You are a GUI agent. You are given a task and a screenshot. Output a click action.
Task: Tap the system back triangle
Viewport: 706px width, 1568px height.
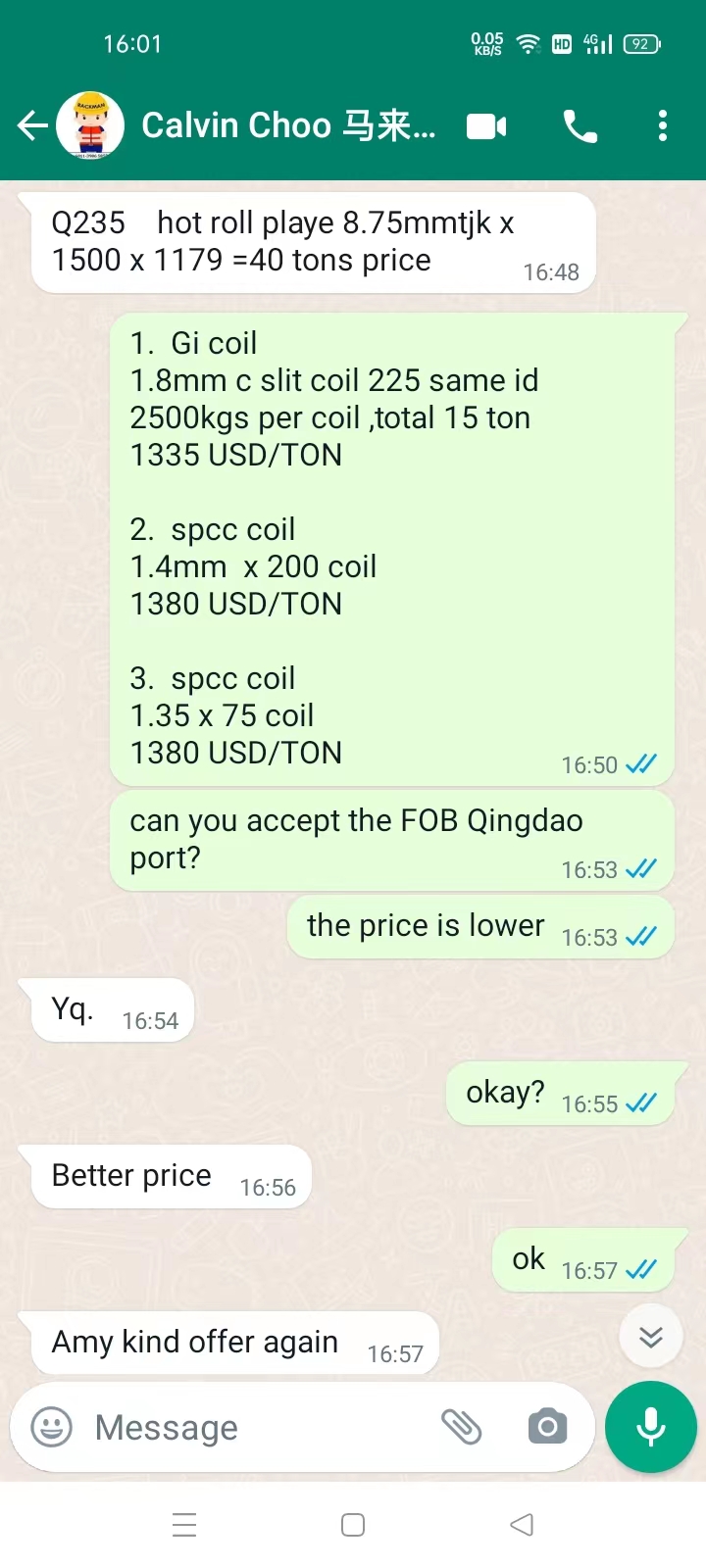click(522, 1525)
